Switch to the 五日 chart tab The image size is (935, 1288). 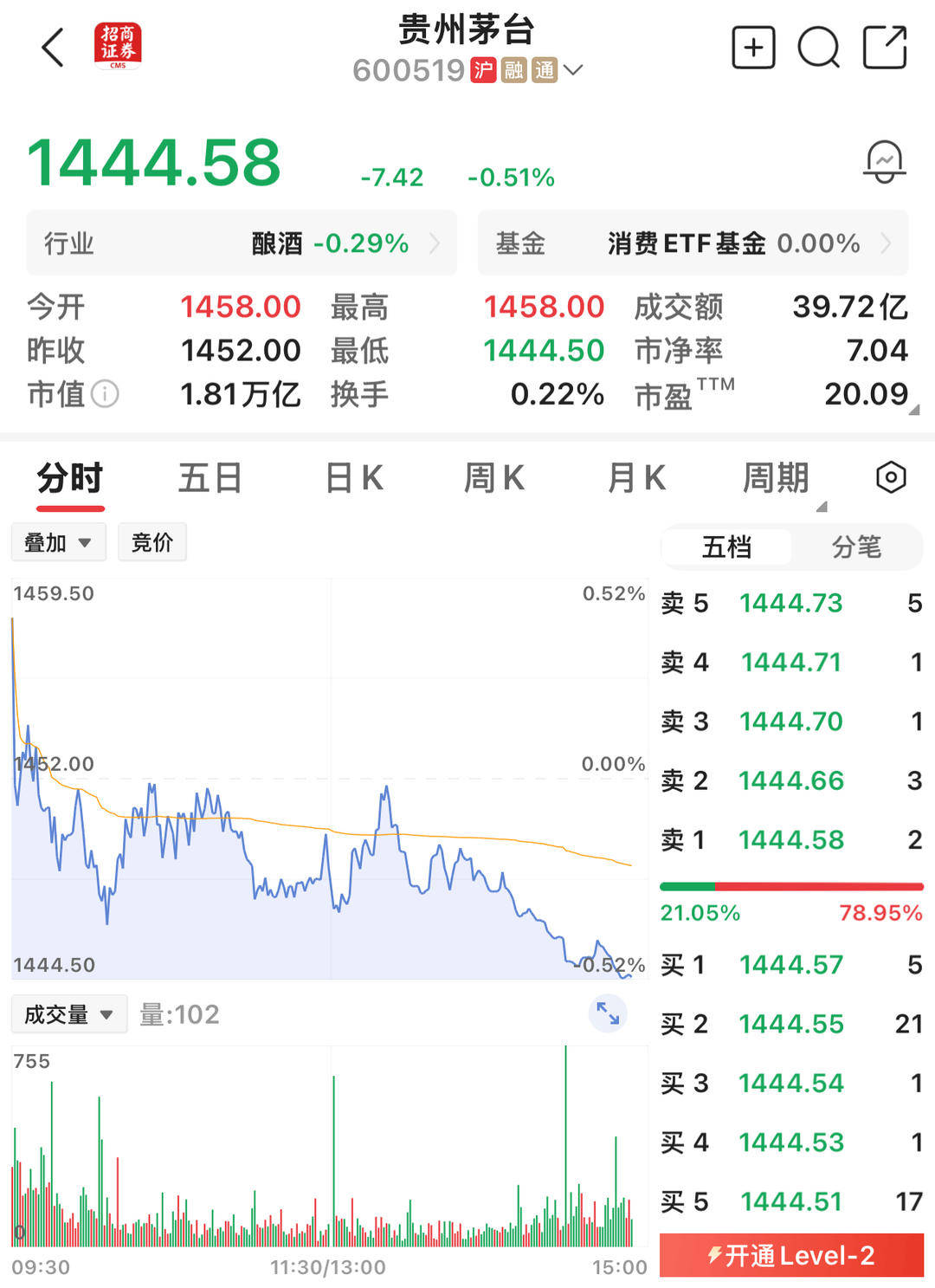click(210, 478)
